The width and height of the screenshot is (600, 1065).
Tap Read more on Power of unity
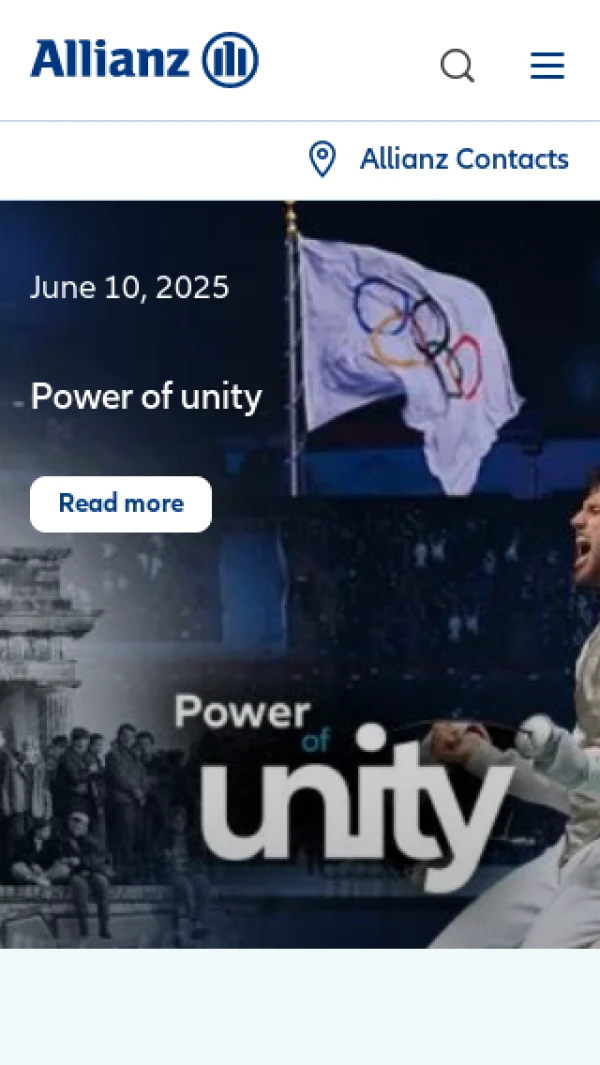tap(121, 503)
